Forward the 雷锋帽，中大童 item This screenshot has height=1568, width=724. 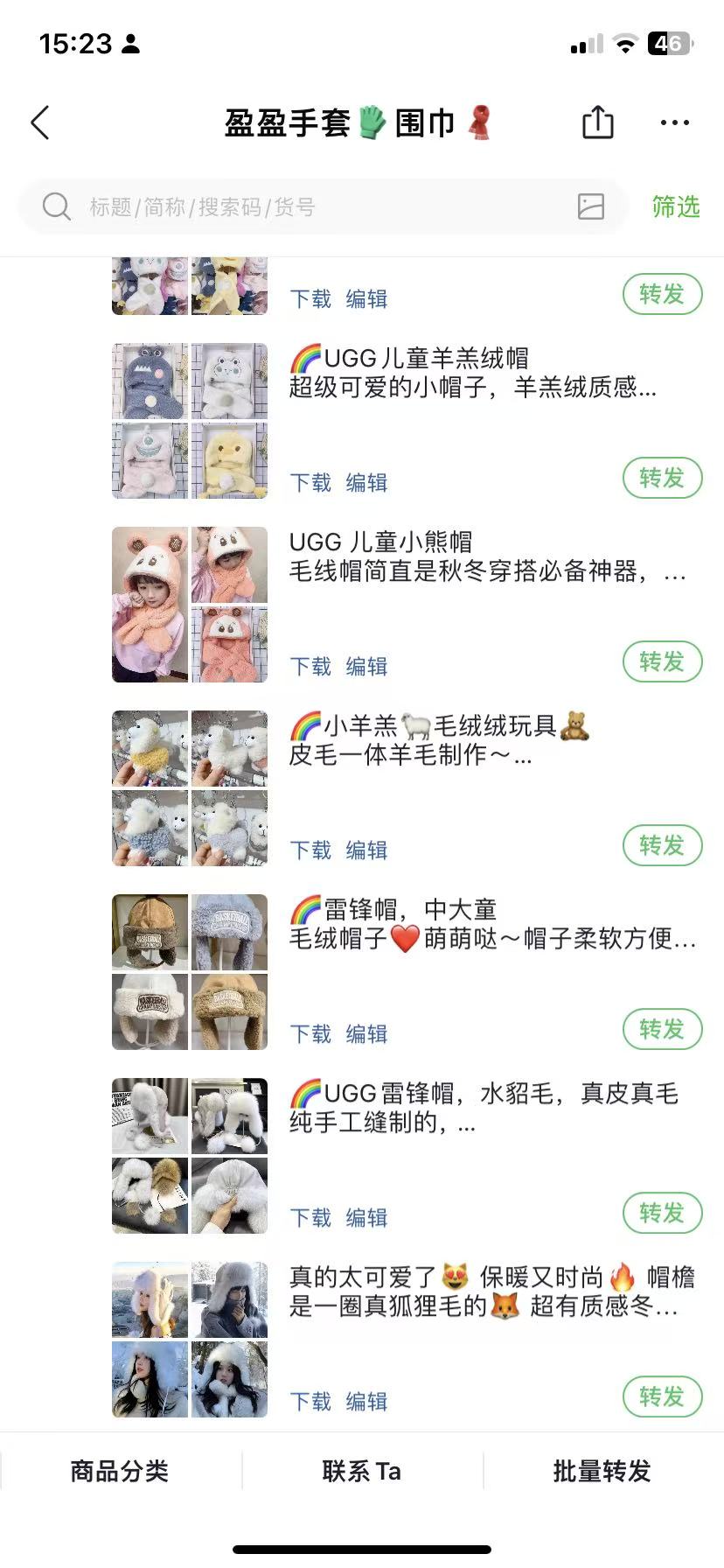(662, 1029)
